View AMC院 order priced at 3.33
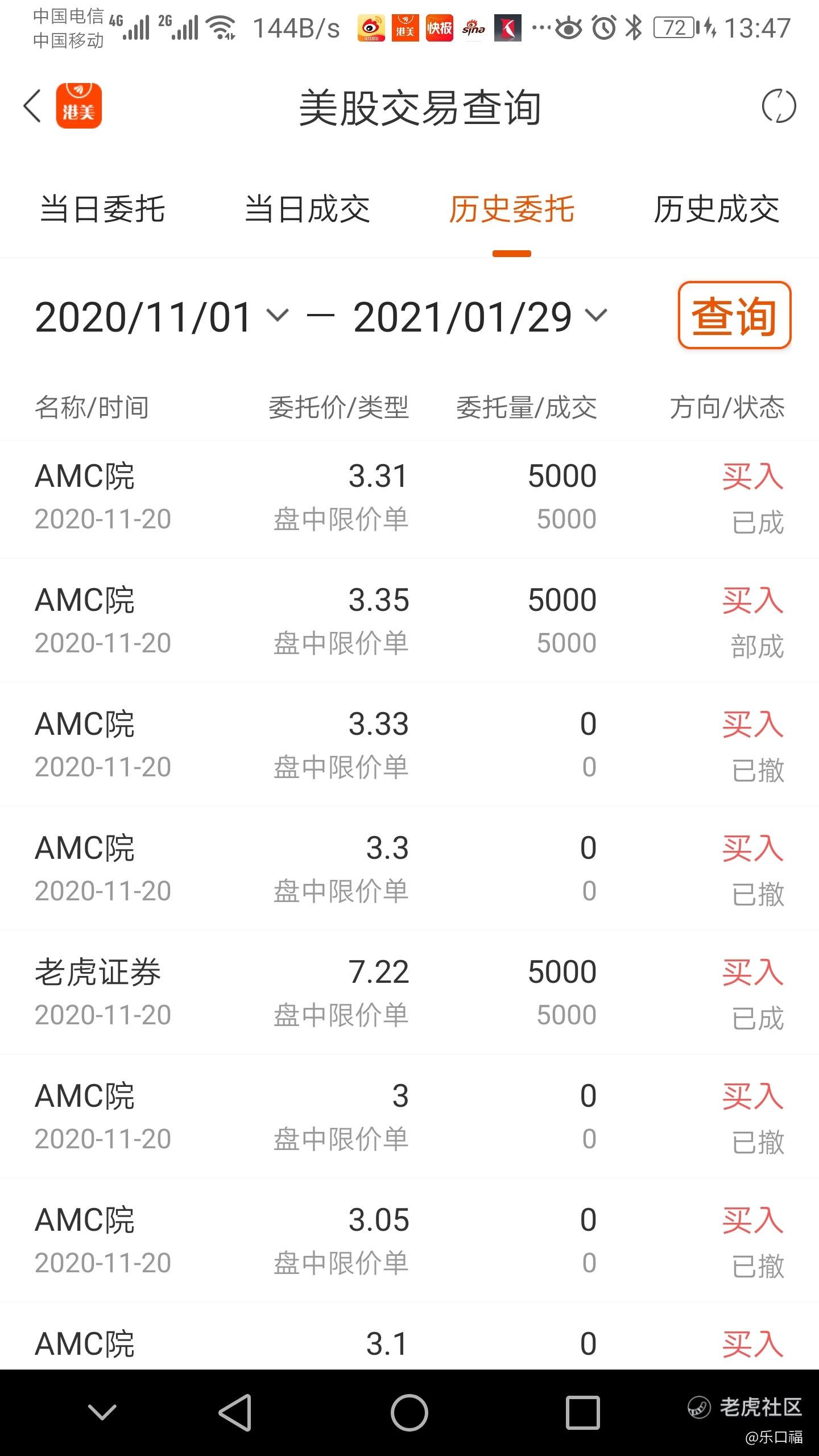 409,745
